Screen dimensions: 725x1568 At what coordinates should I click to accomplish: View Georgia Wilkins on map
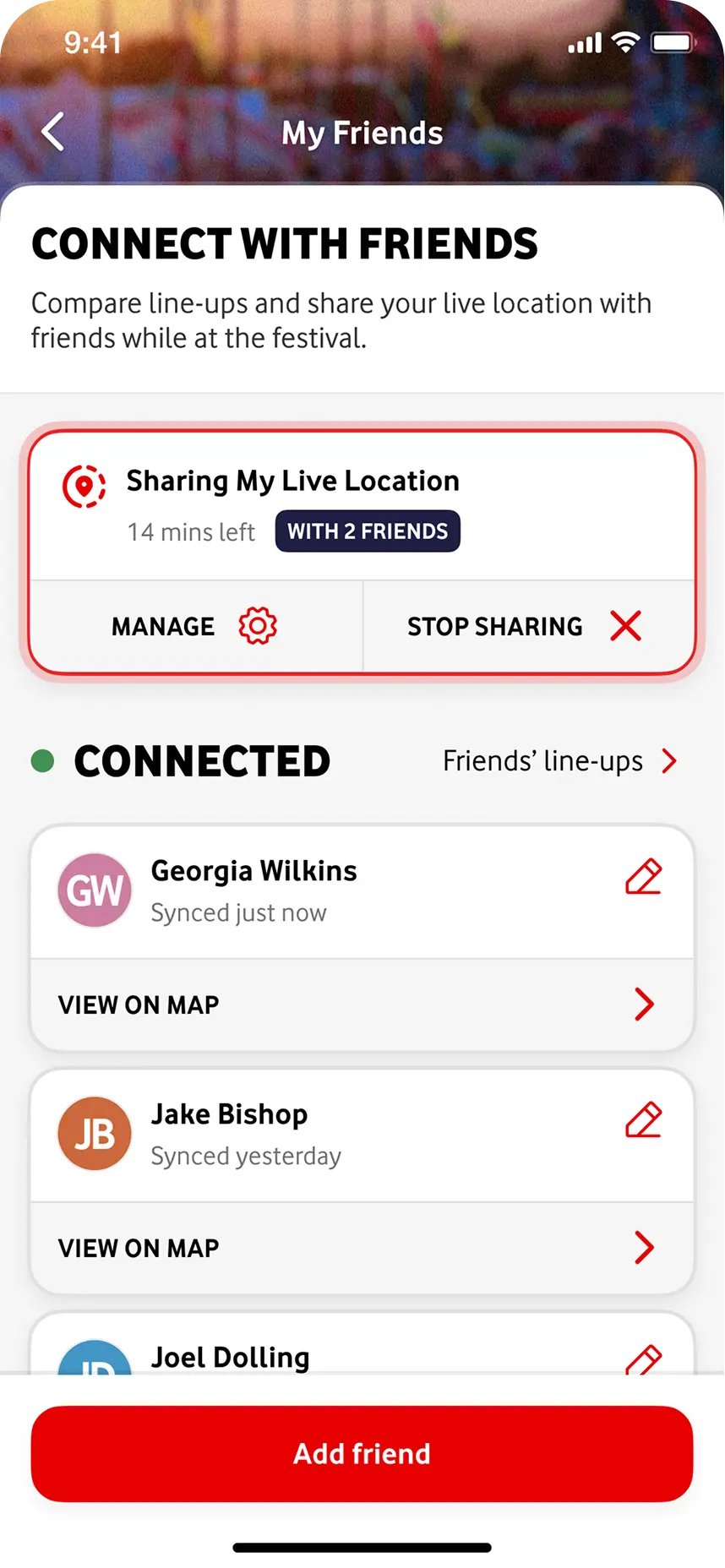[362, 1004]
